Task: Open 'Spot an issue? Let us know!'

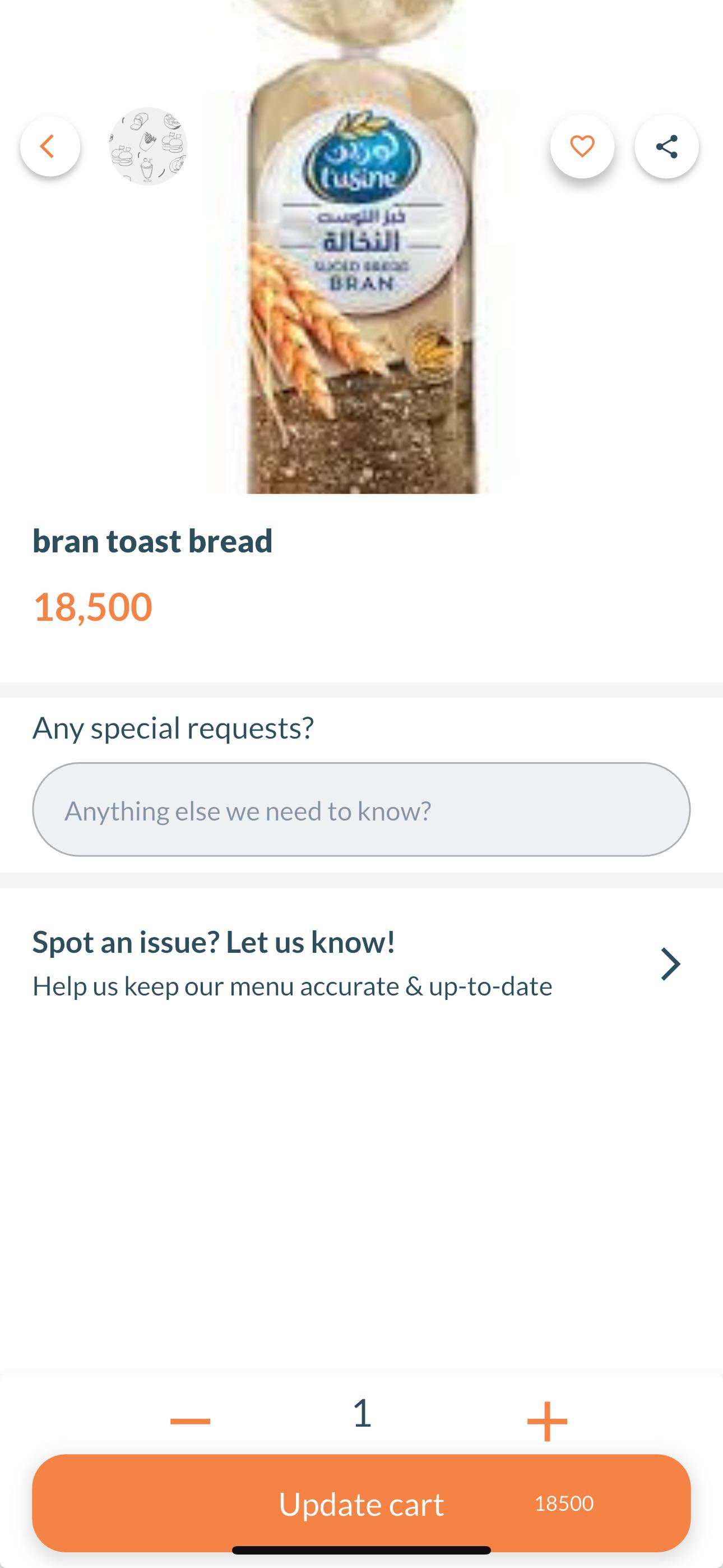Action: 361,963
